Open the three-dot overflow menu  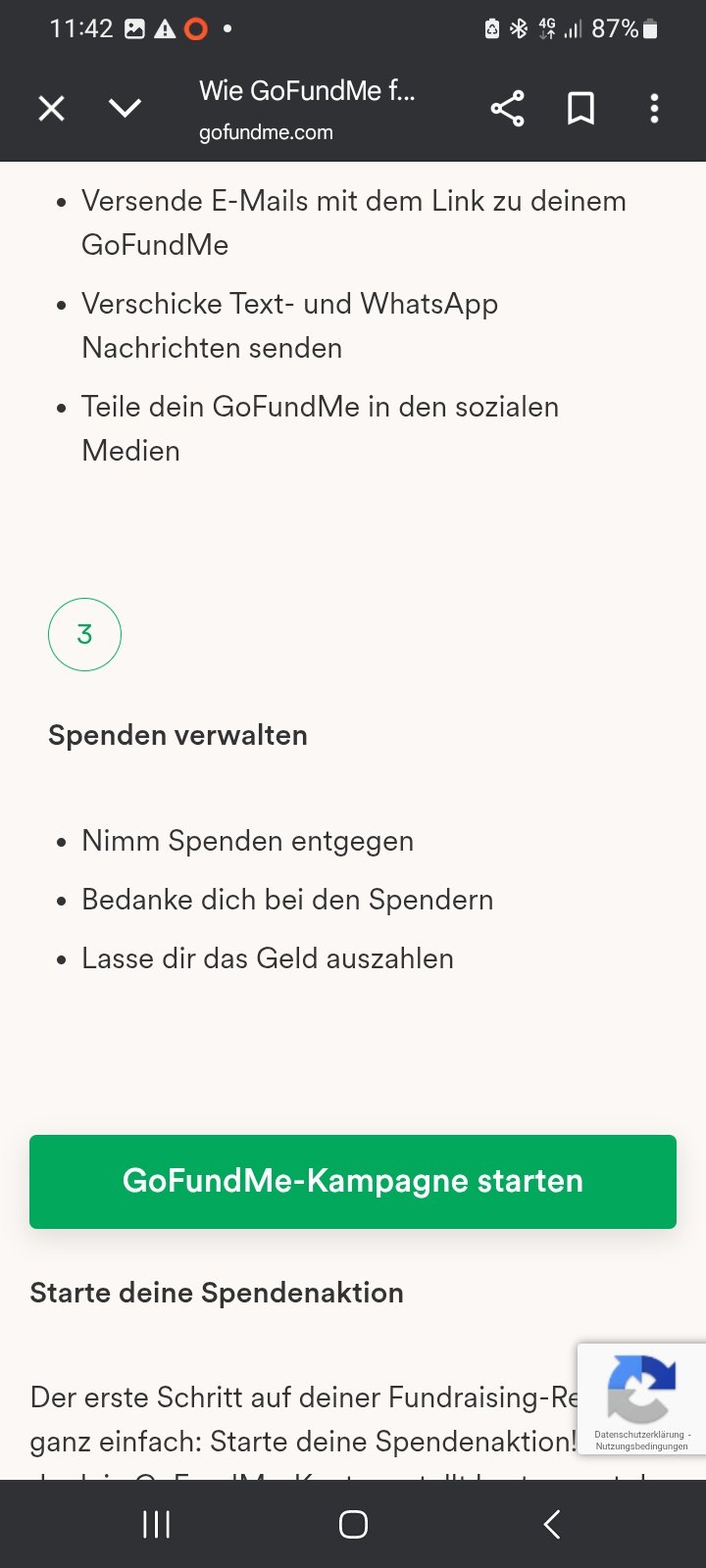[654, 109]
